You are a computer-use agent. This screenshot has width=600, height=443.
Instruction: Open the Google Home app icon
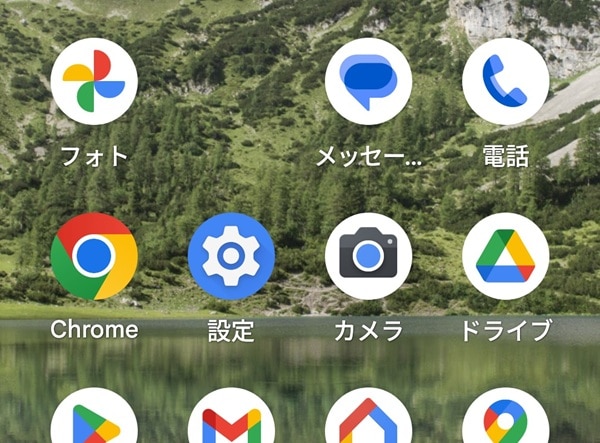click(368, 422)
